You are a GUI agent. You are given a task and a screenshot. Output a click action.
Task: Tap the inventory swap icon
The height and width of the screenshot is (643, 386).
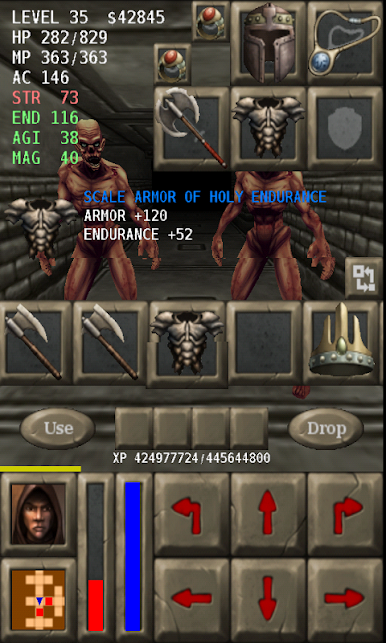(x=364, y=278)
